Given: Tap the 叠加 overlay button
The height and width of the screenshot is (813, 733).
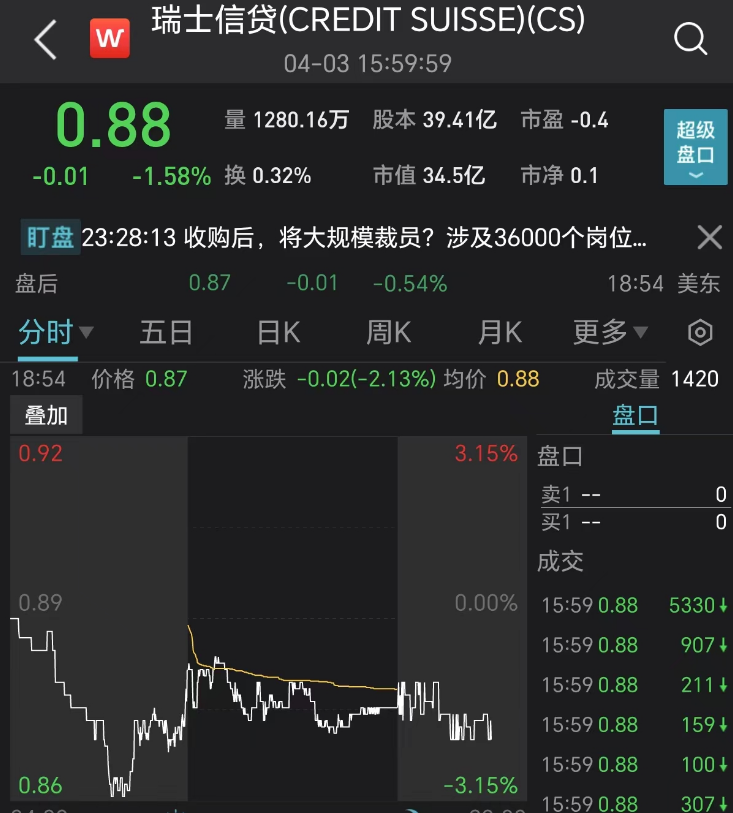Looking at the screenshot, I should click(46, 415).
